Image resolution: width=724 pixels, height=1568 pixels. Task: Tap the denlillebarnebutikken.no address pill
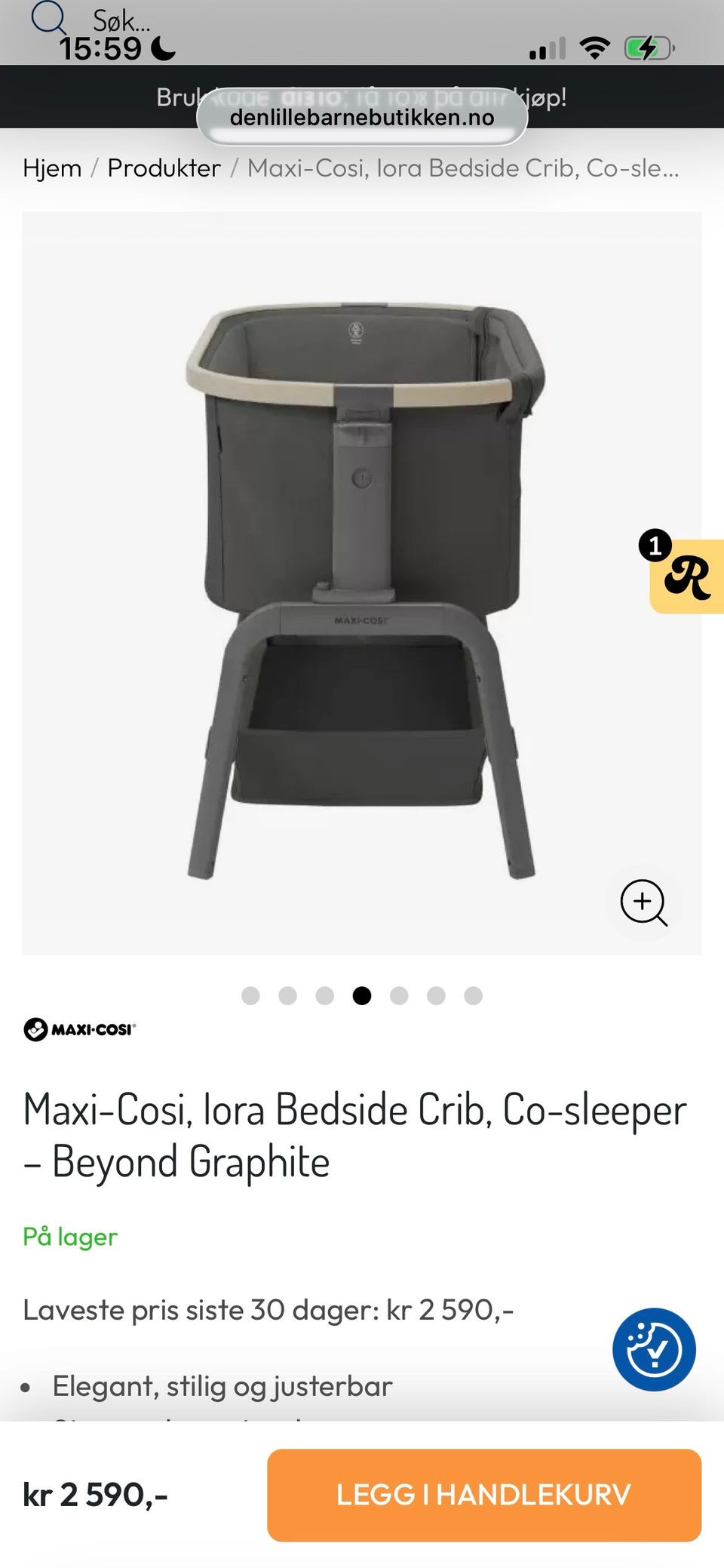[x=362, y=118]
